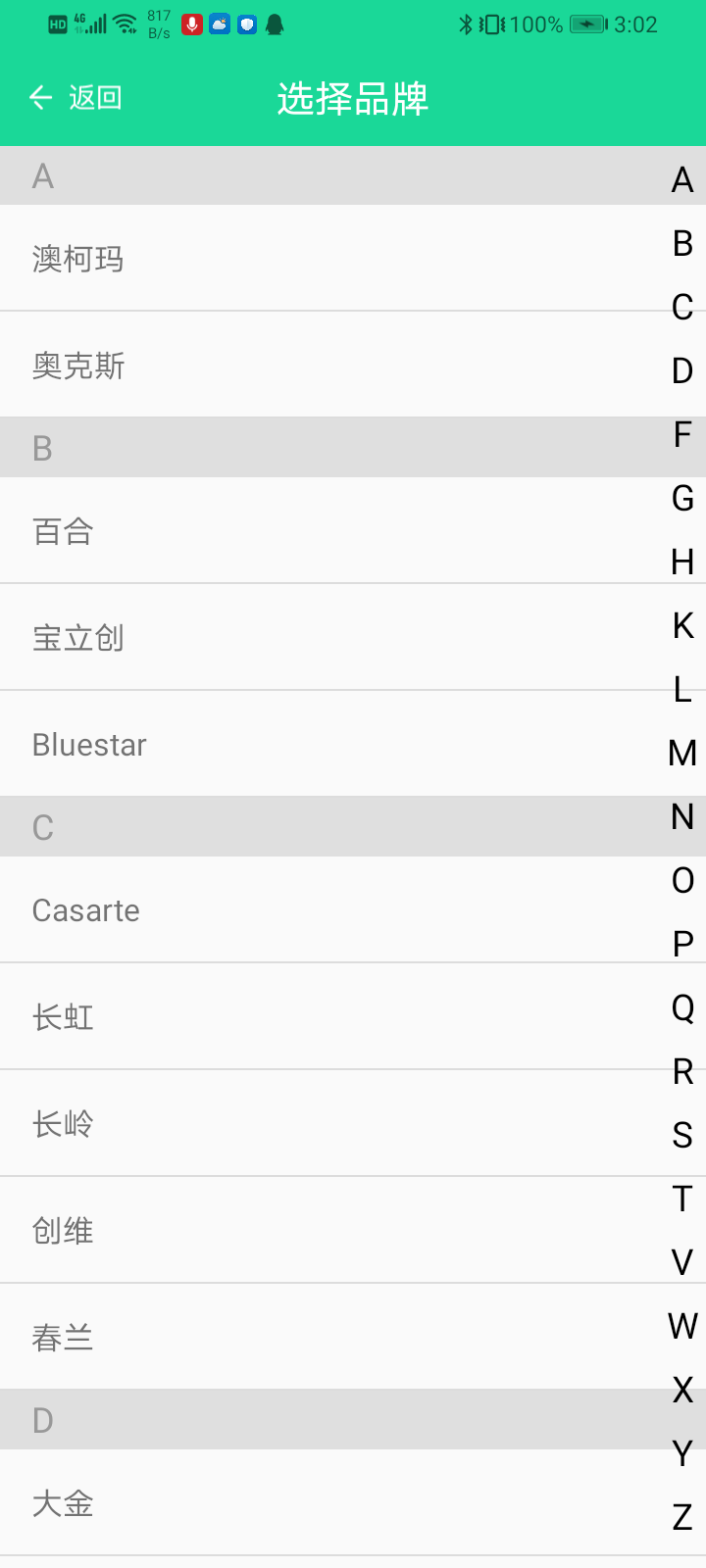Jump to letter K in the index
Image resolution: width=706 pixels, height=1568 pixels.
pos(682,626)
